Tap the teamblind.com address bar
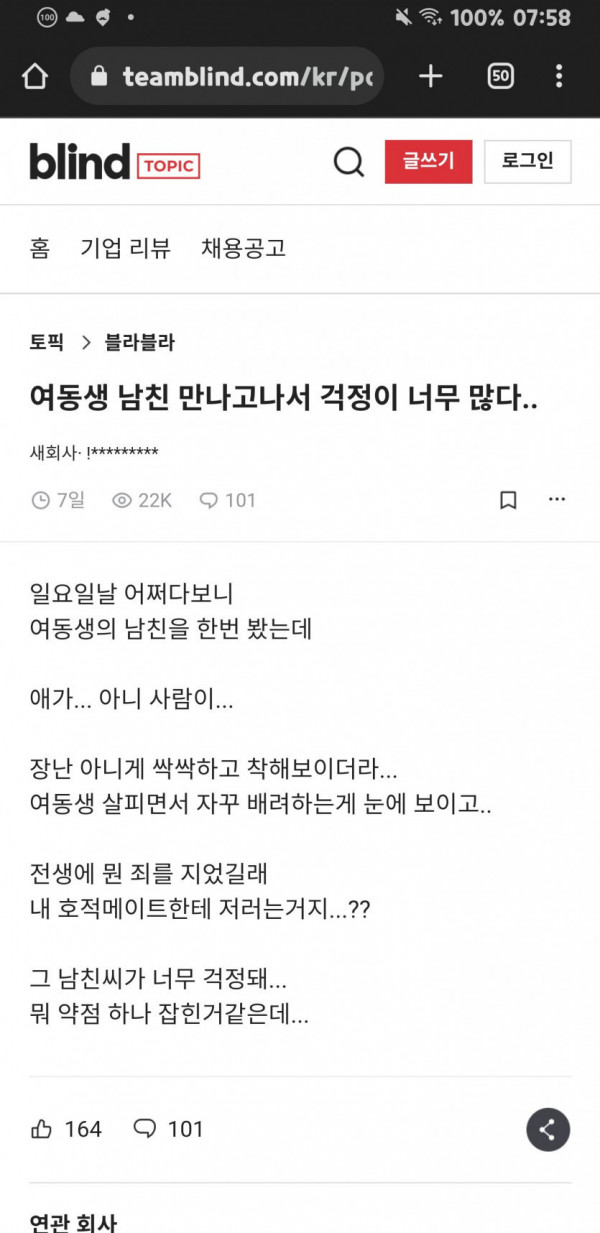 click(227, 77)
